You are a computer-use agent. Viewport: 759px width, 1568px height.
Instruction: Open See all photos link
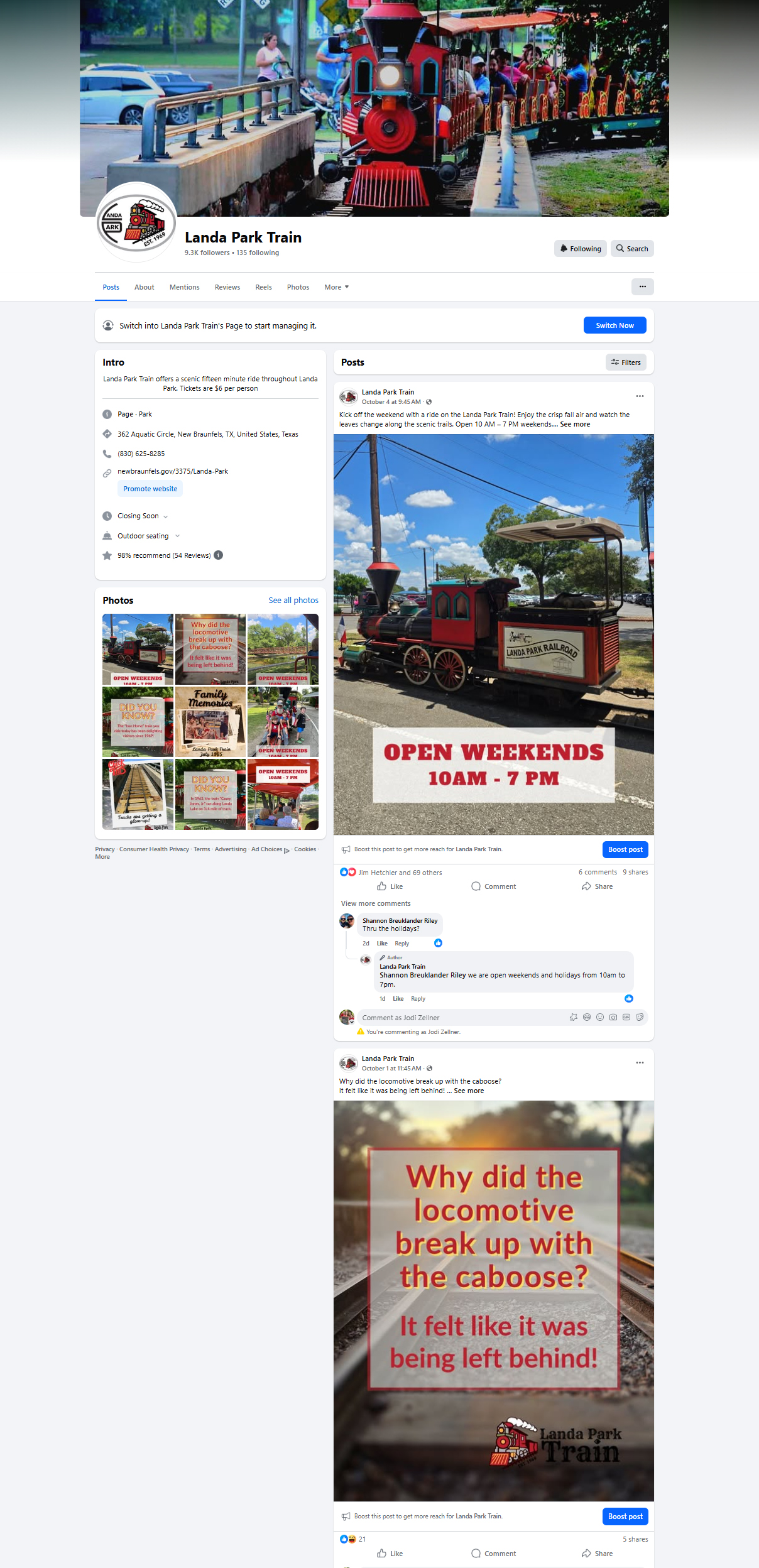[x=293, y=601]
